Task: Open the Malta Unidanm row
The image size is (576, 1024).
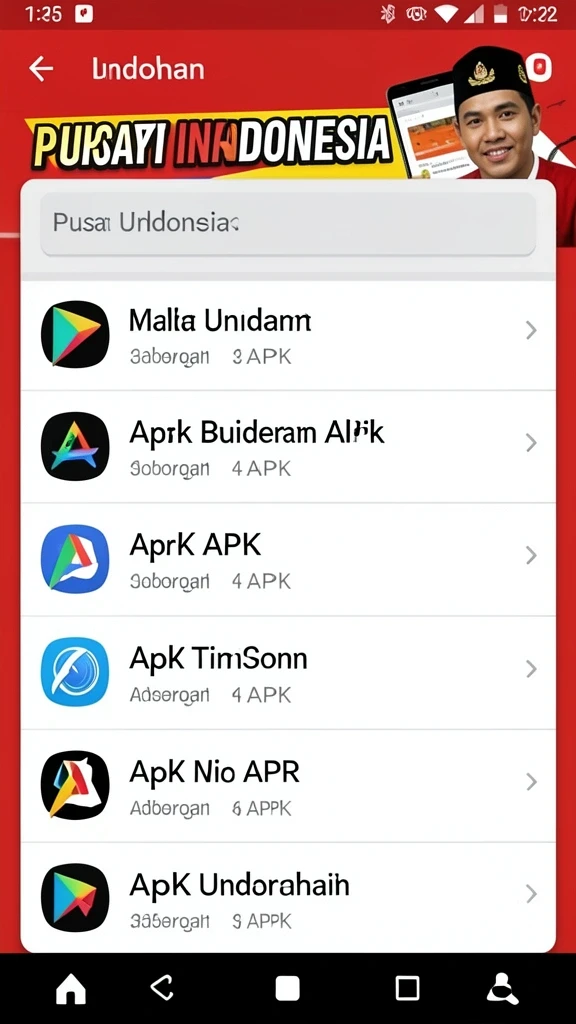Action: coord(288,334)
